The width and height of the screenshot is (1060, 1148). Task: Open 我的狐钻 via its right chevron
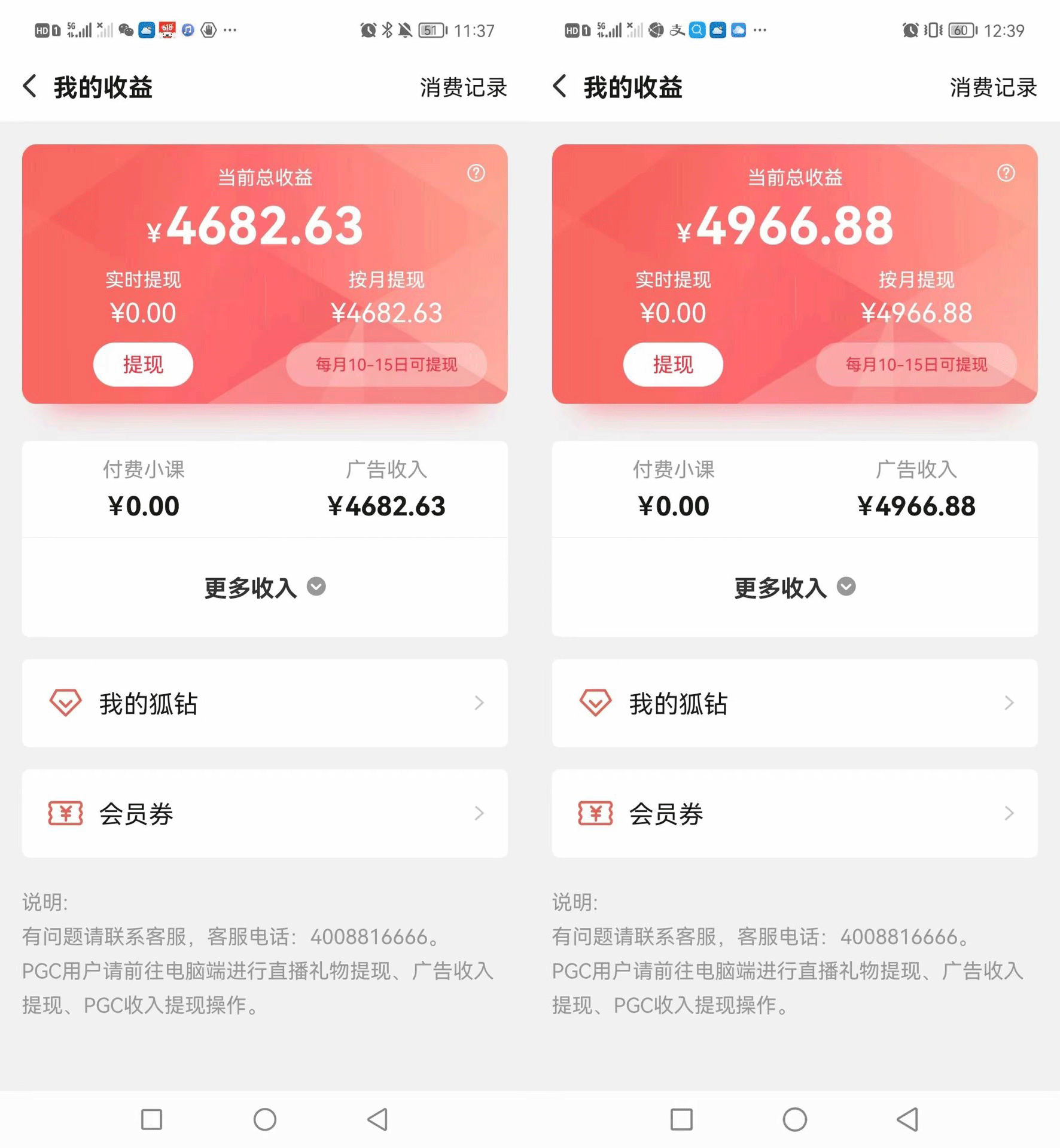click(479, 703)
